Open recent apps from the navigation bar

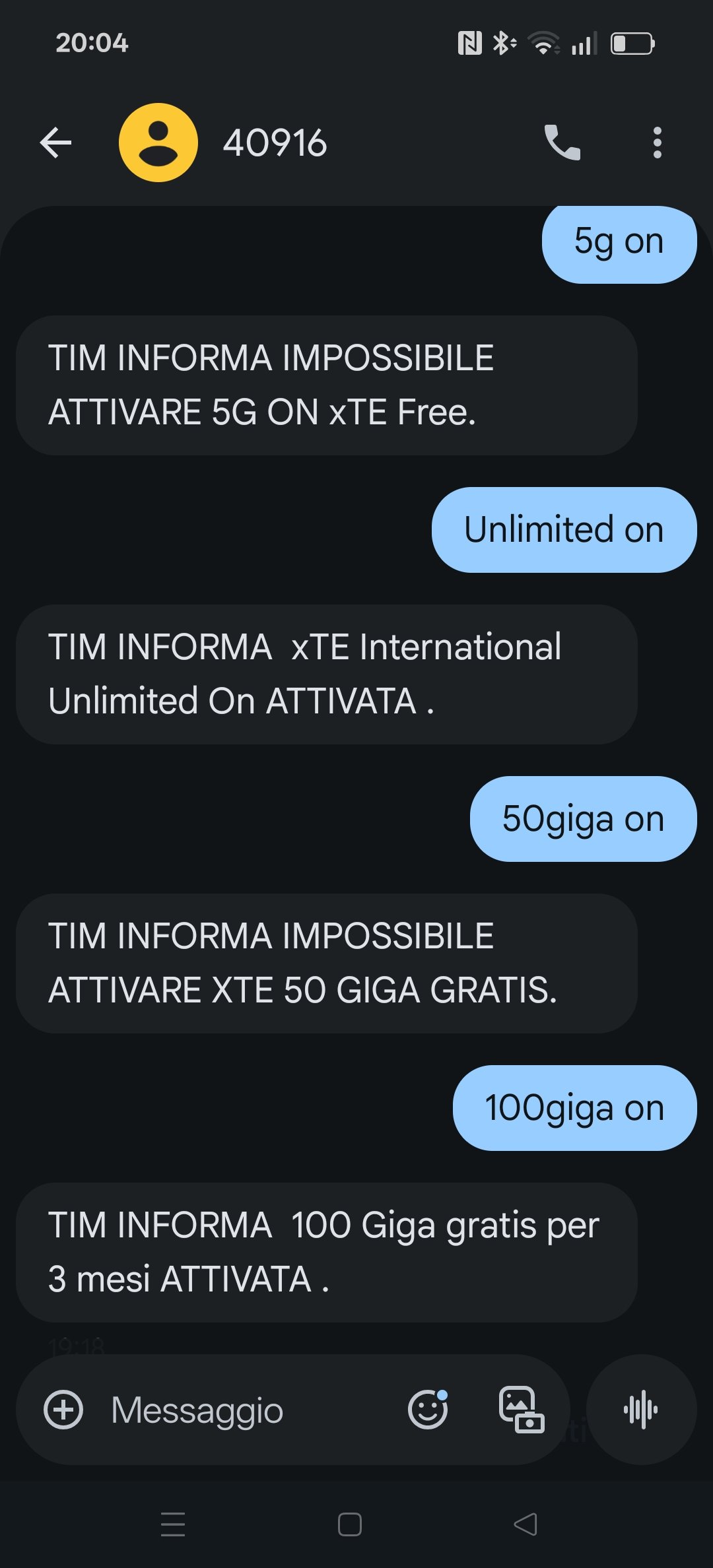[x=173, y=1524]
